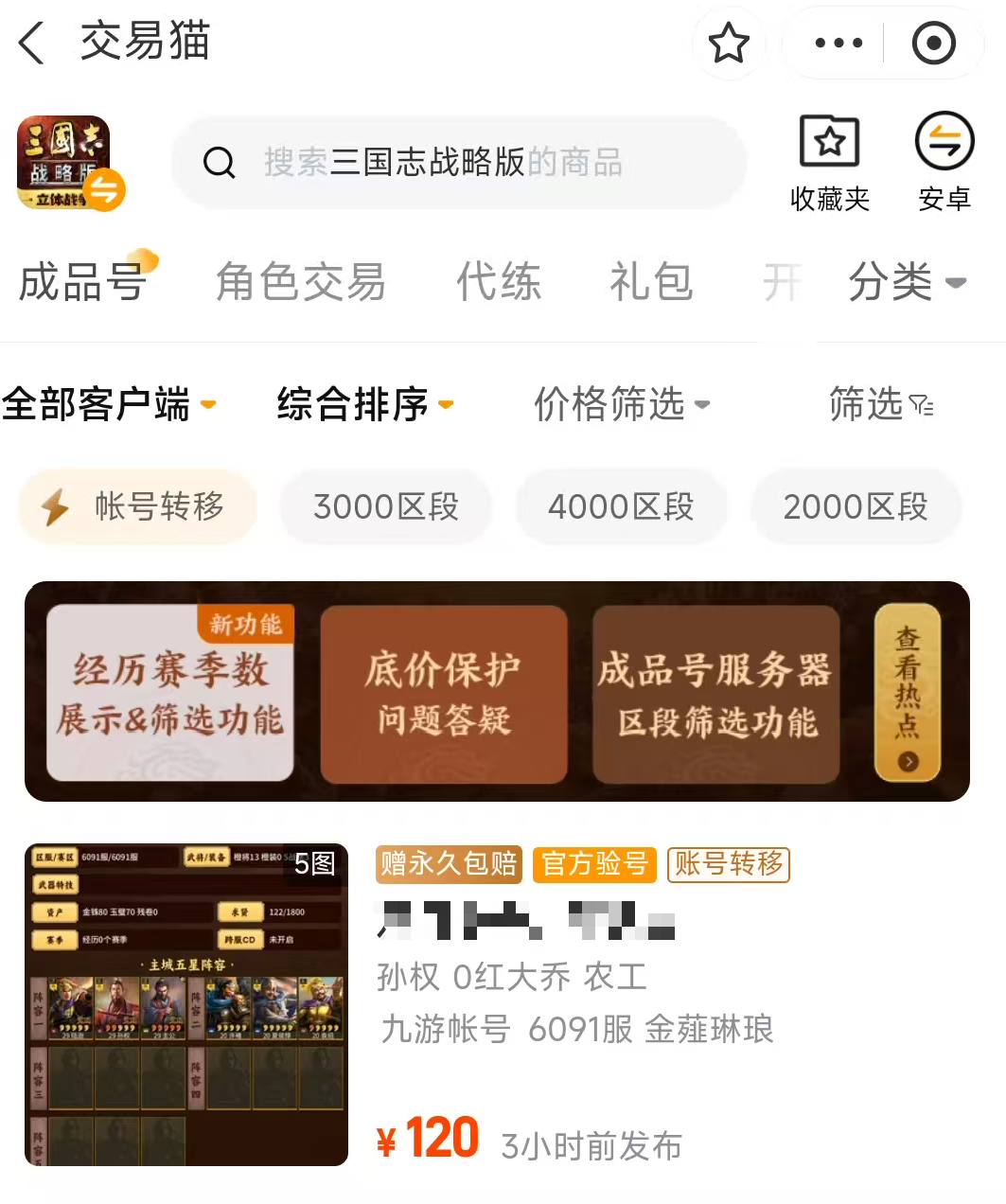Click the magnifier icon in the search bar
The height and width of the screenshot is (1204, 1006).
tap(220, 163)
